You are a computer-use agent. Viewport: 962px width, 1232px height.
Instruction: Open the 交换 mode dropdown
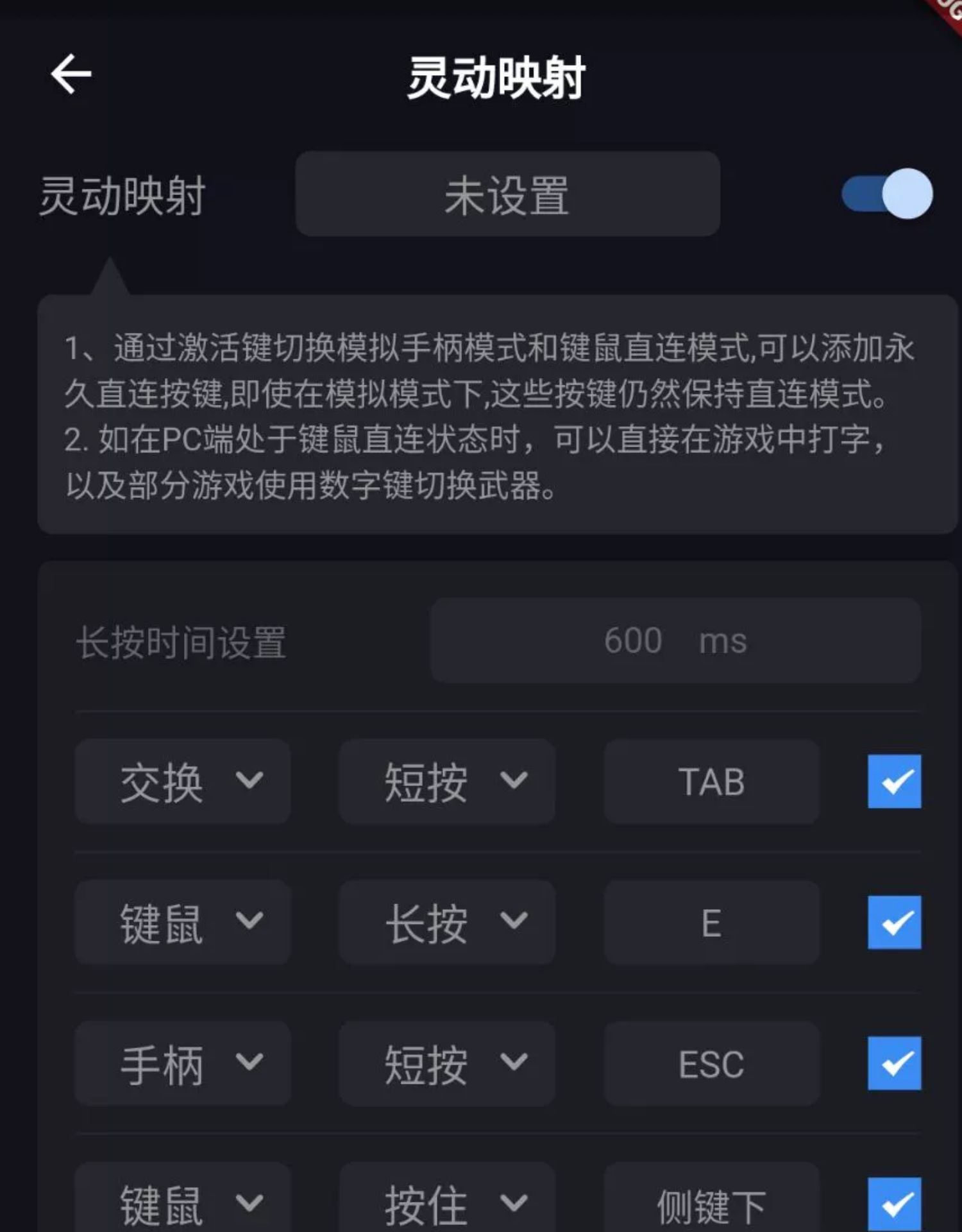coord(183,782)
